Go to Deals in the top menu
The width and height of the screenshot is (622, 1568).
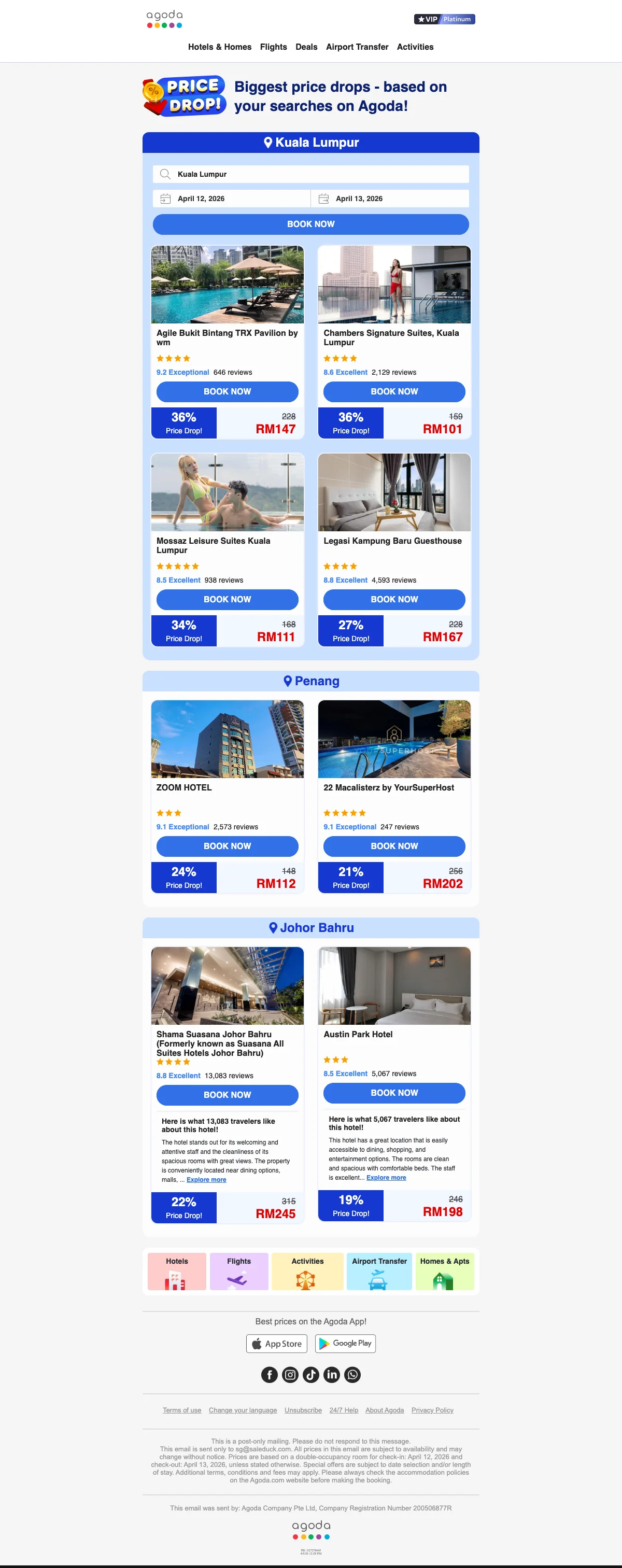[306, 47]
